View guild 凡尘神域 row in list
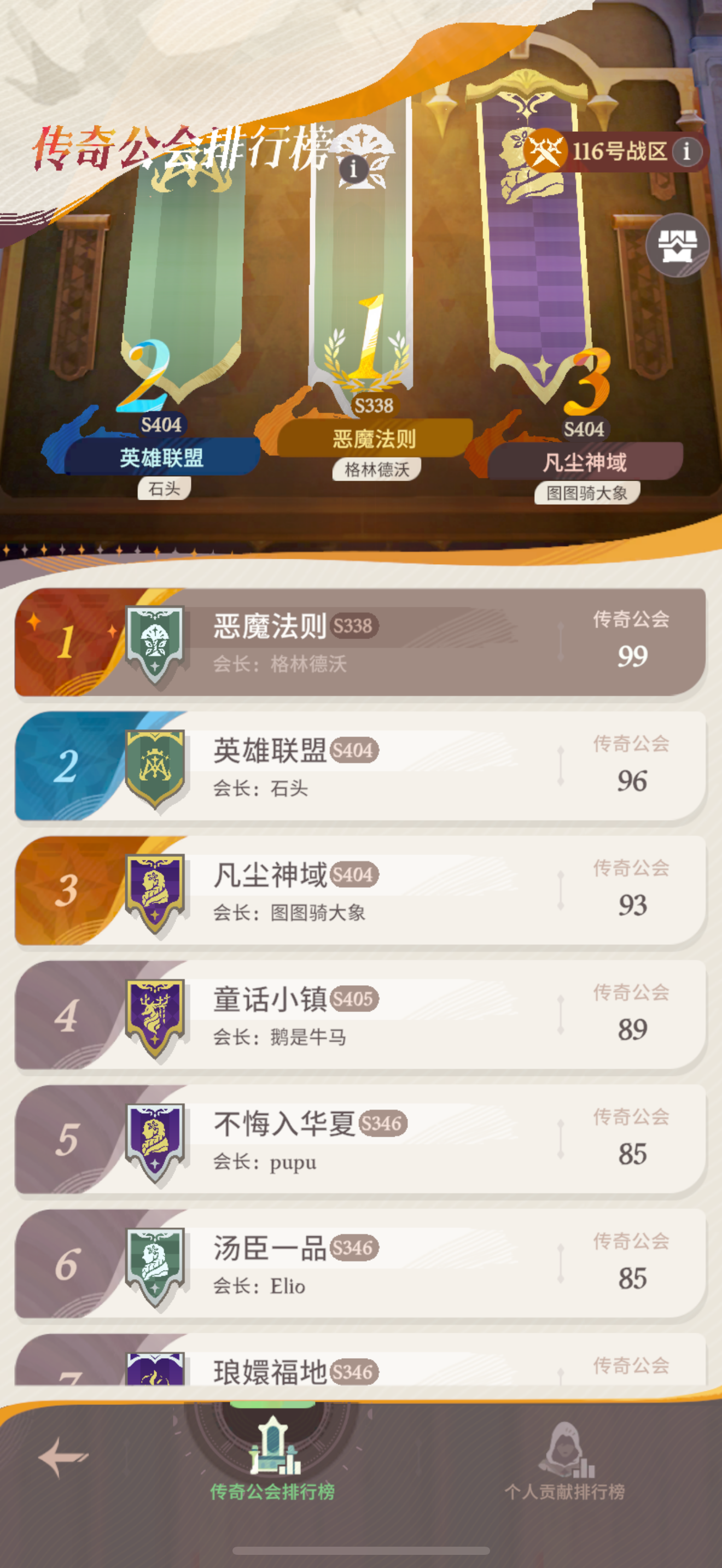The width and height of the screenshot is (722, 1568). 360,891
